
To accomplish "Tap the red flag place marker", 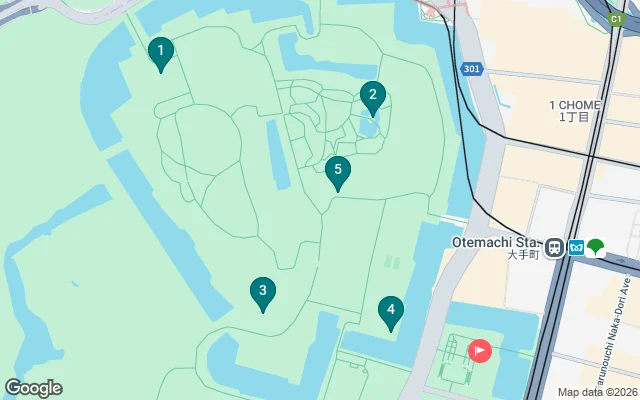I will pos(480,350).
